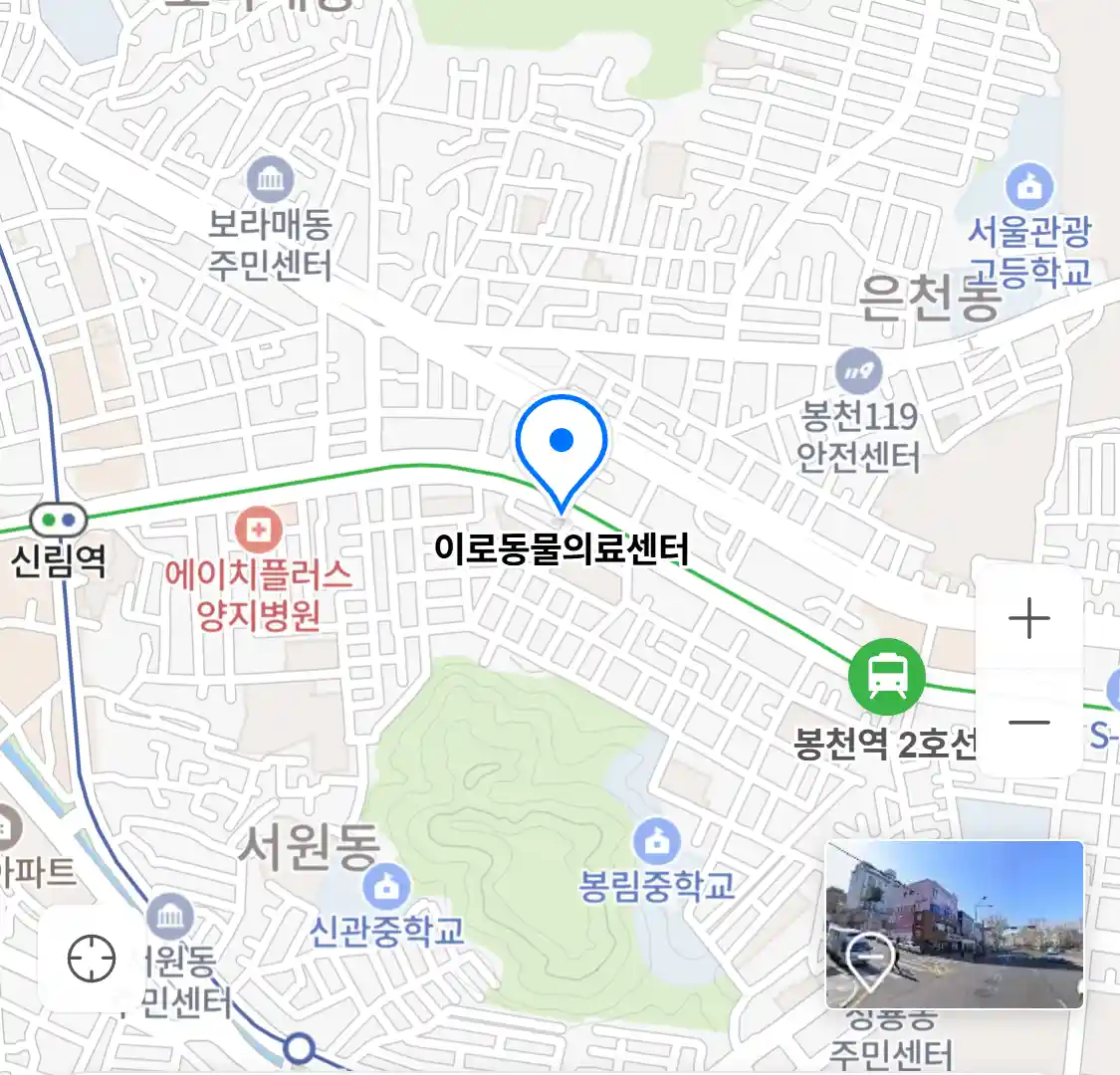Center the map on my current location

tap(92, 960)
